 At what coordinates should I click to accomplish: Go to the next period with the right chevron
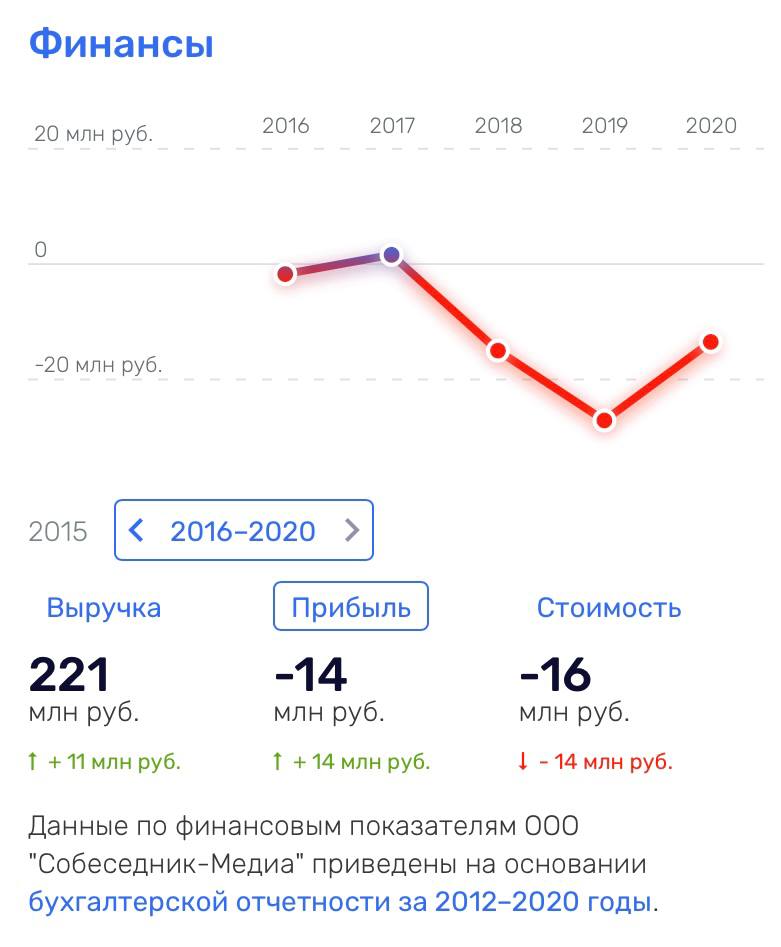click(x=352, y=530)
